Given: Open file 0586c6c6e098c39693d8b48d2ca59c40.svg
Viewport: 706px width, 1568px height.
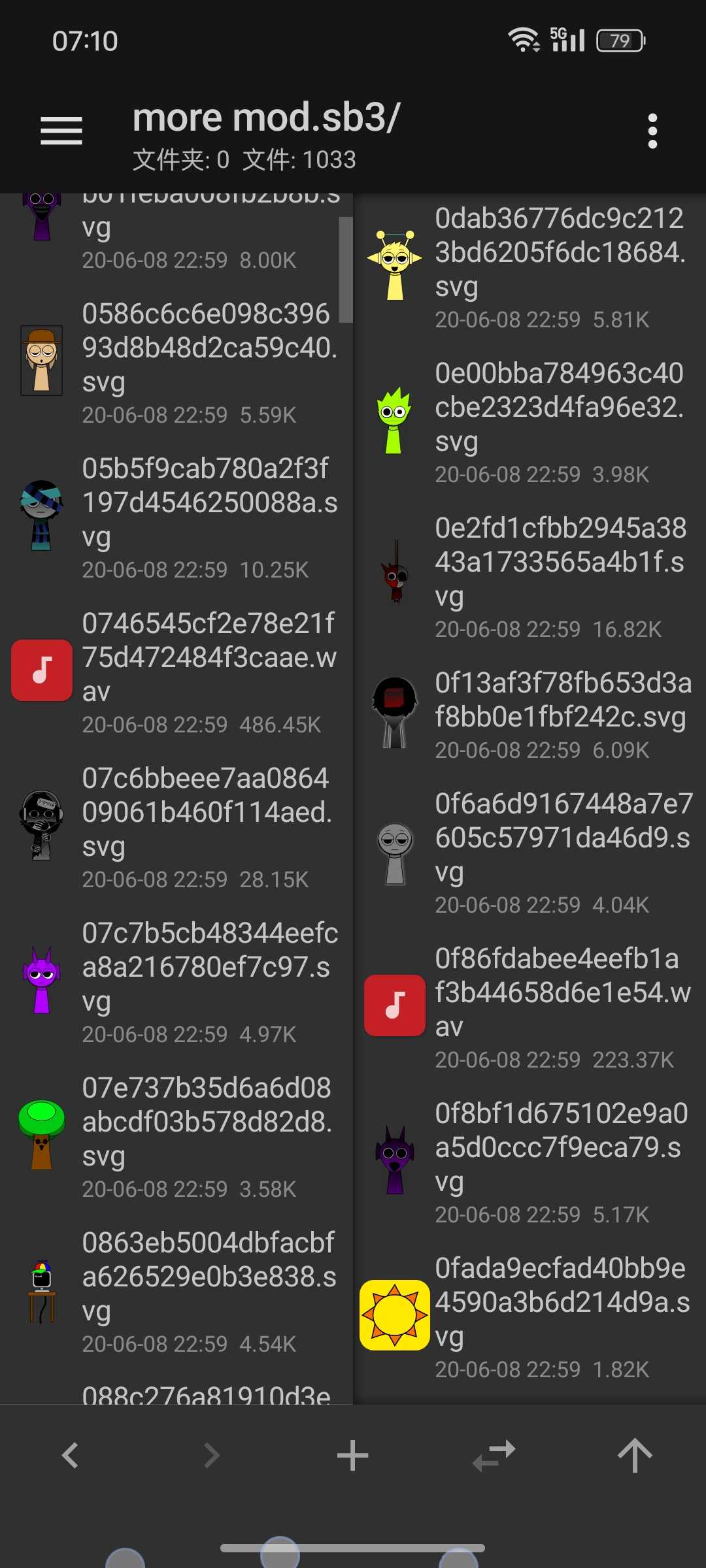Looking at the screenshot, I should (176, 361).
